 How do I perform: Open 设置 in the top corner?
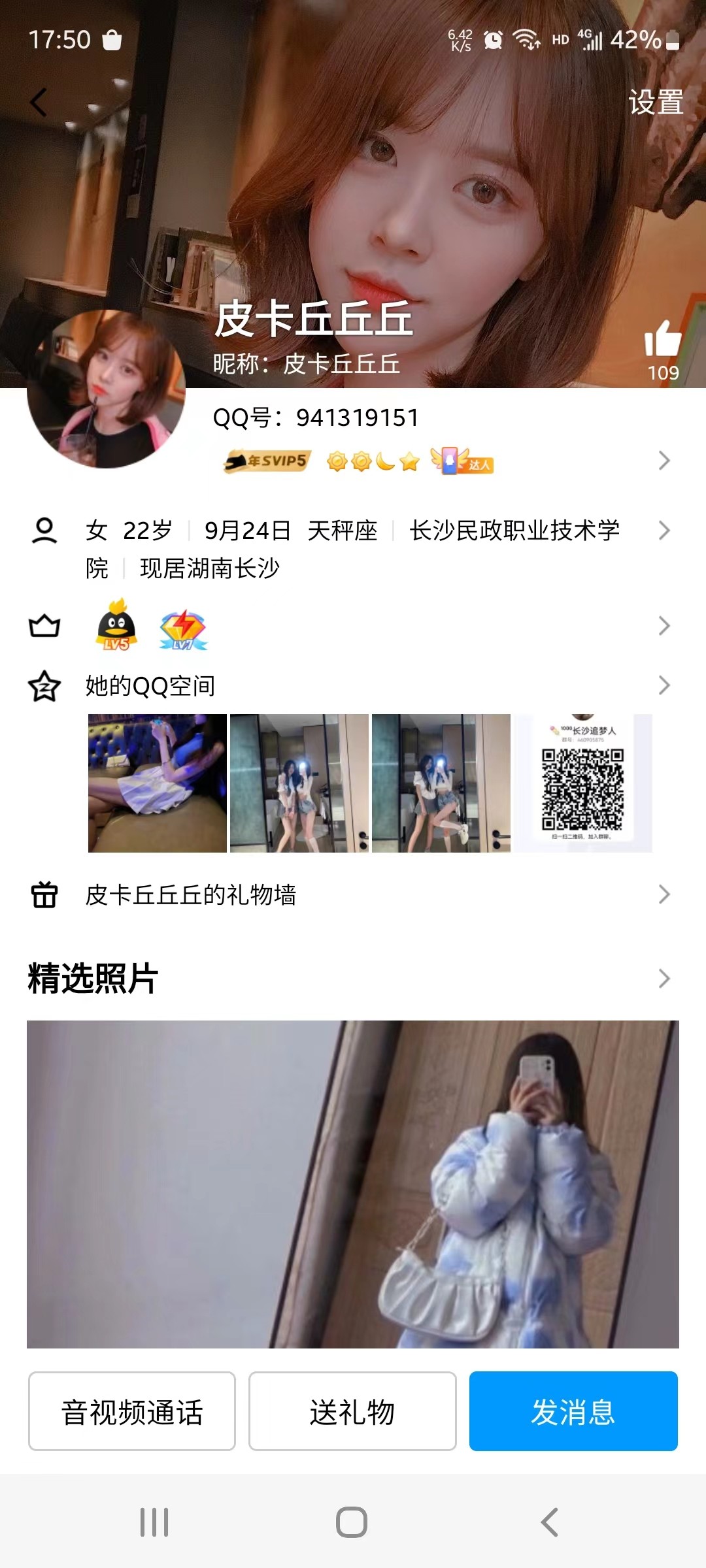656,103
